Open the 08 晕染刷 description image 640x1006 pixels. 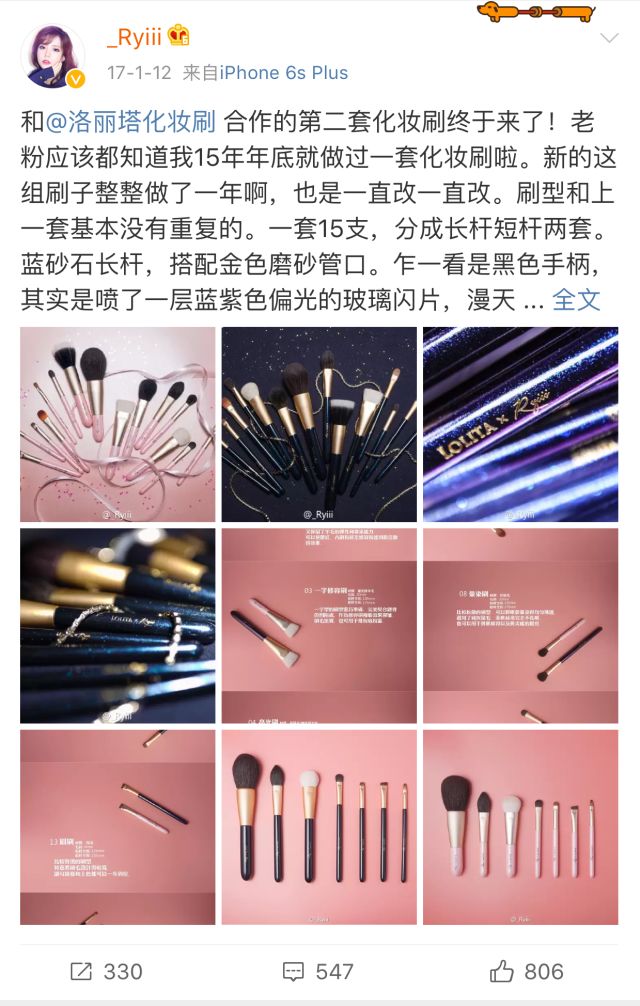tap(520, 625)
